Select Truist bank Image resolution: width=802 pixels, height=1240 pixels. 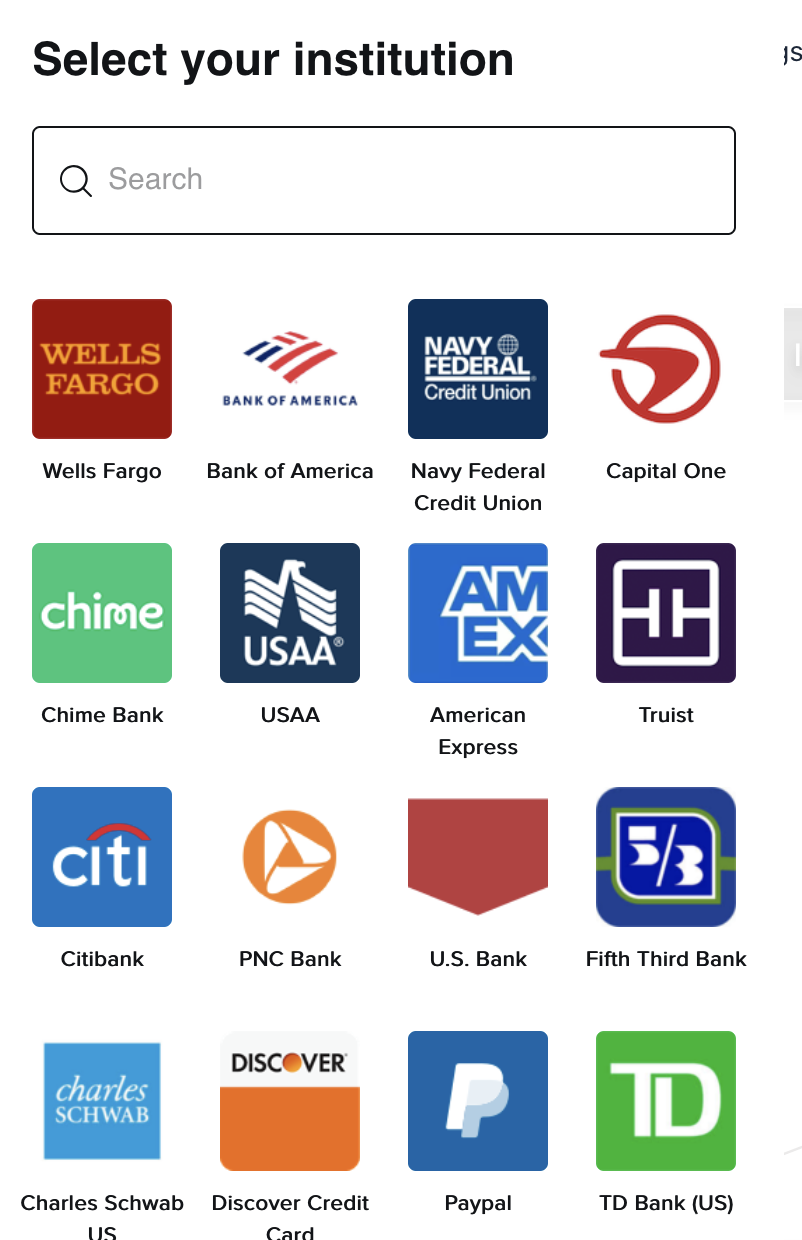coord(666,613)
